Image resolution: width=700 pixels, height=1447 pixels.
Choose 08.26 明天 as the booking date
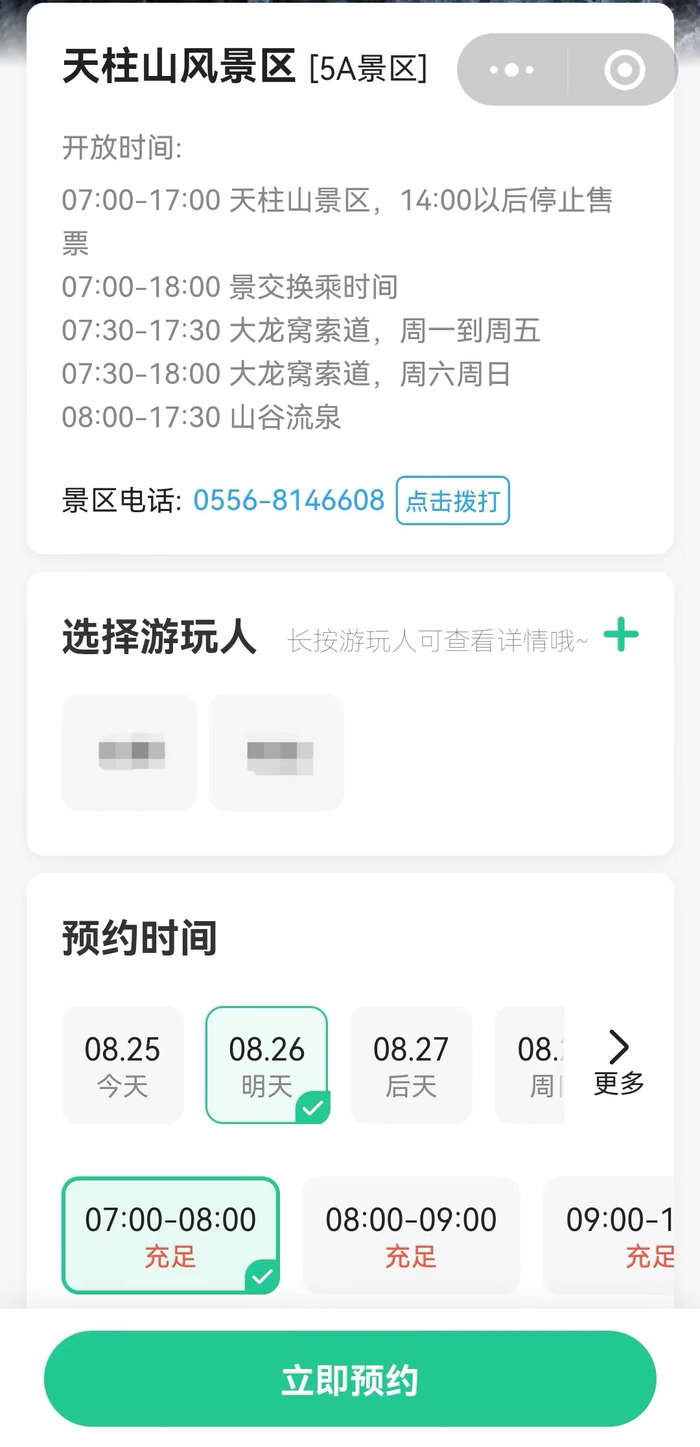pos(267,1064)
